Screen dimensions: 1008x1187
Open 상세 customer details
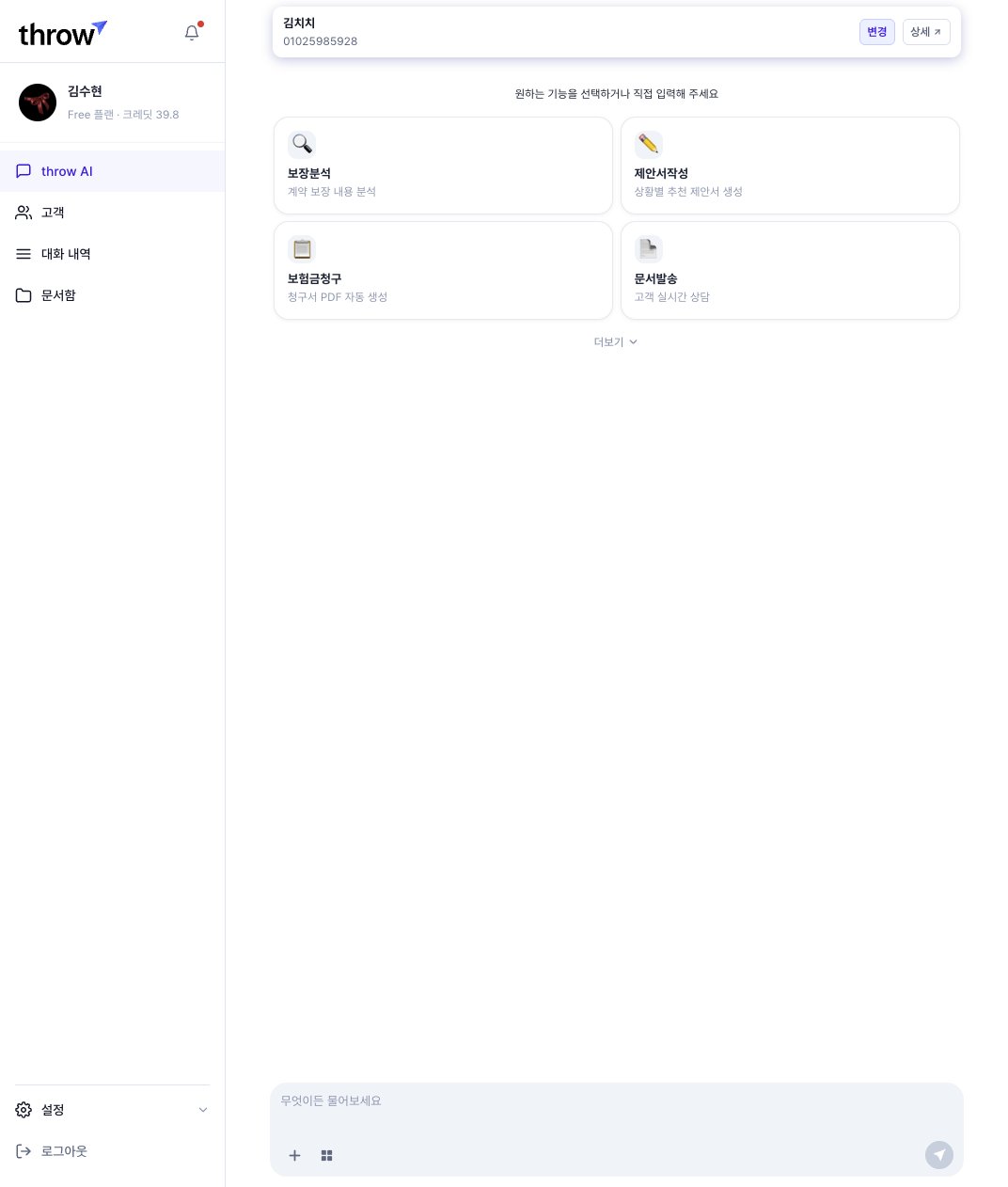pos(925,32)
